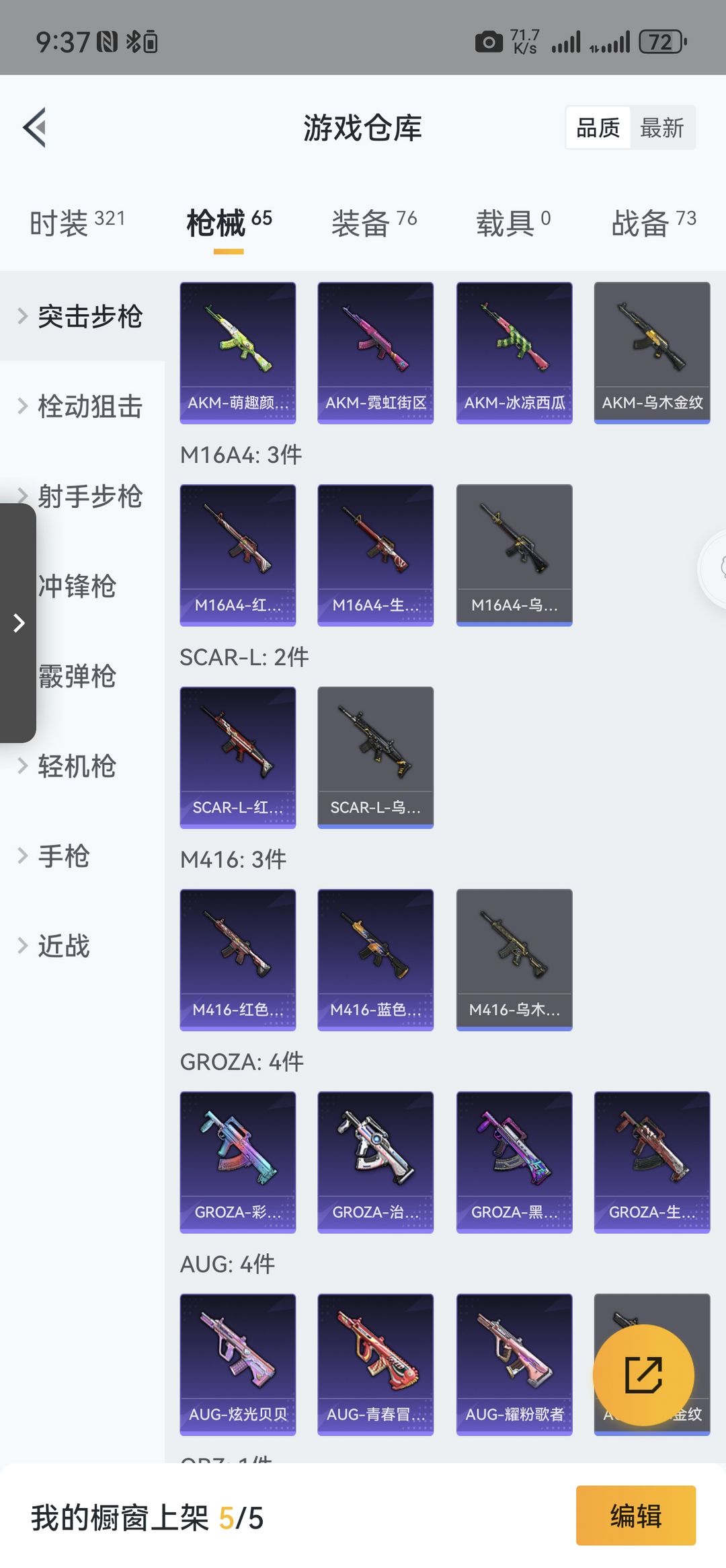
Task: Open the AKM-冰凉西瓜 skin
Action: [x=514, y=352]
